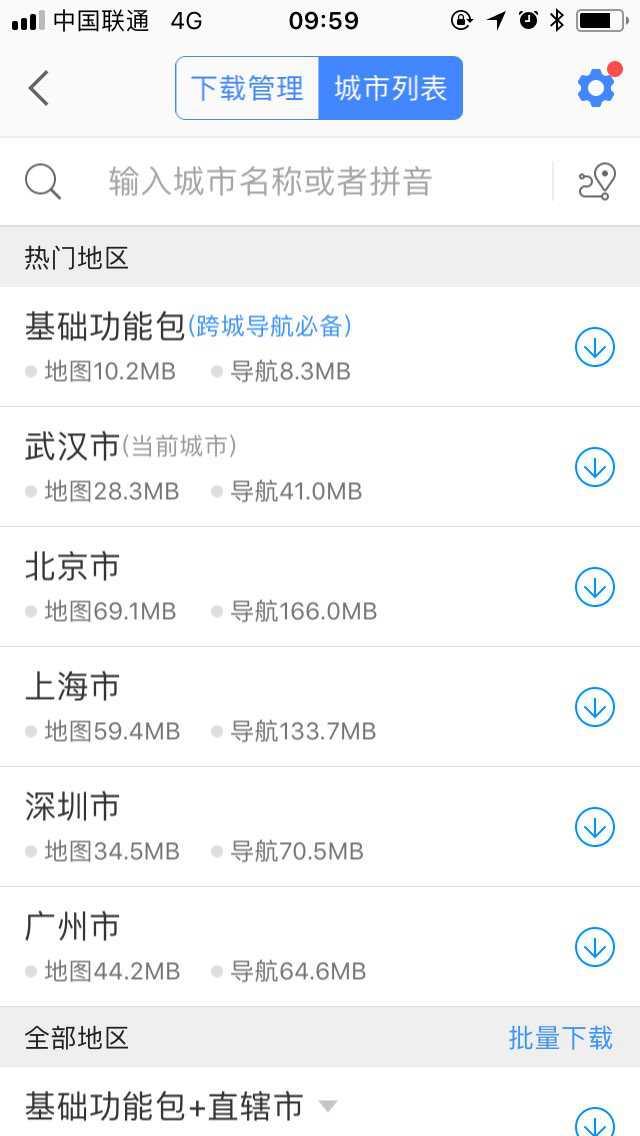Switch to the 下载管理 tab

(x=247, y=88)
